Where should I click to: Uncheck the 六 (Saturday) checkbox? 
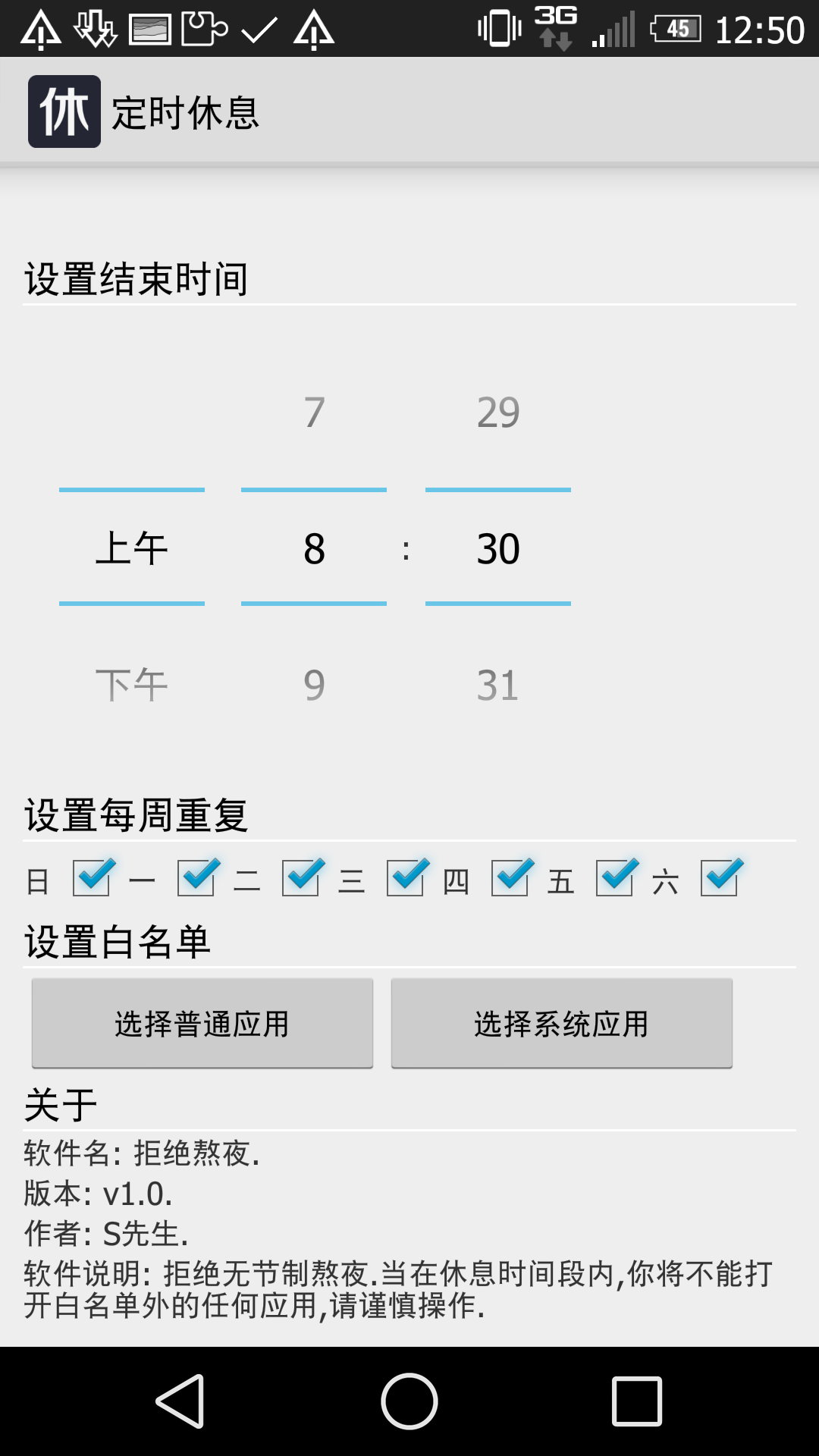[720, 878]
